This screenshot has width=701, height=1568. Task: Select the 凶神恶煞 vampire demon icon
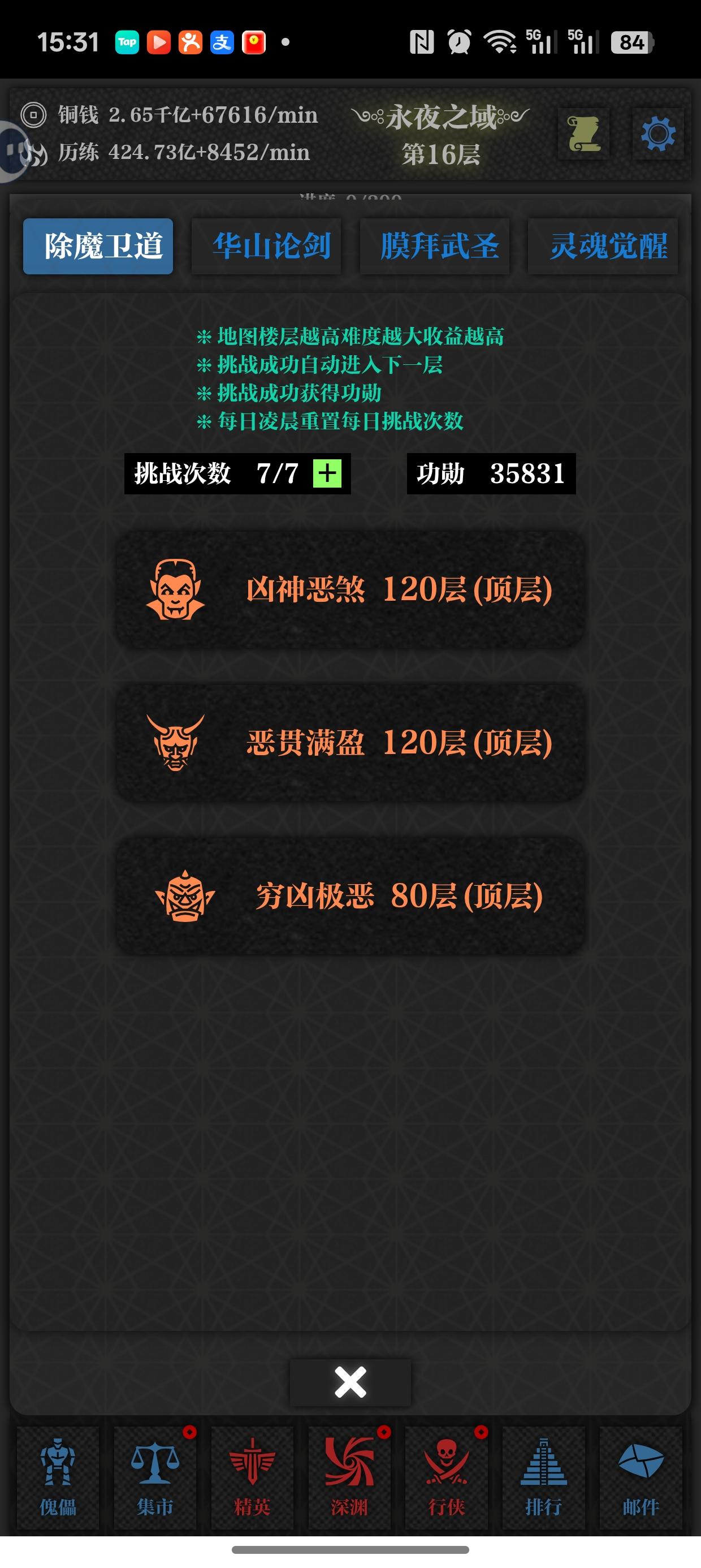pyautogui.click(x=180, y=588)
